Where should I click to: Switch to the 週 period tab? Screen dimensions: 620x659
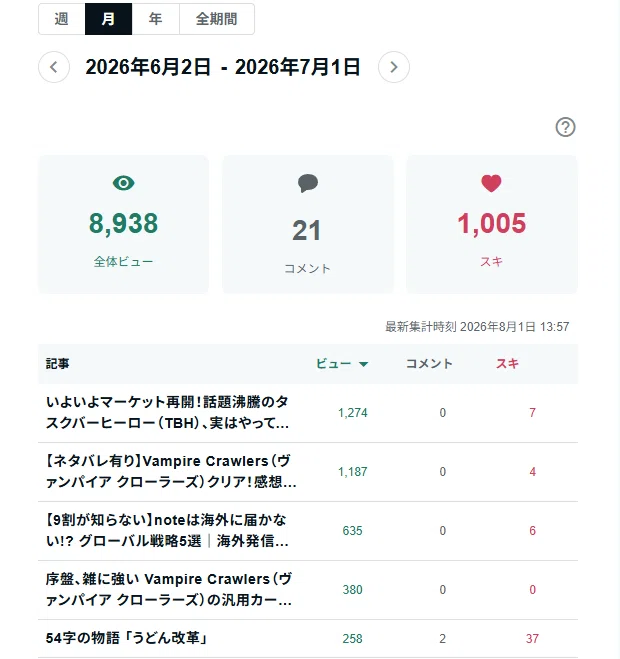tap(62, 19)
